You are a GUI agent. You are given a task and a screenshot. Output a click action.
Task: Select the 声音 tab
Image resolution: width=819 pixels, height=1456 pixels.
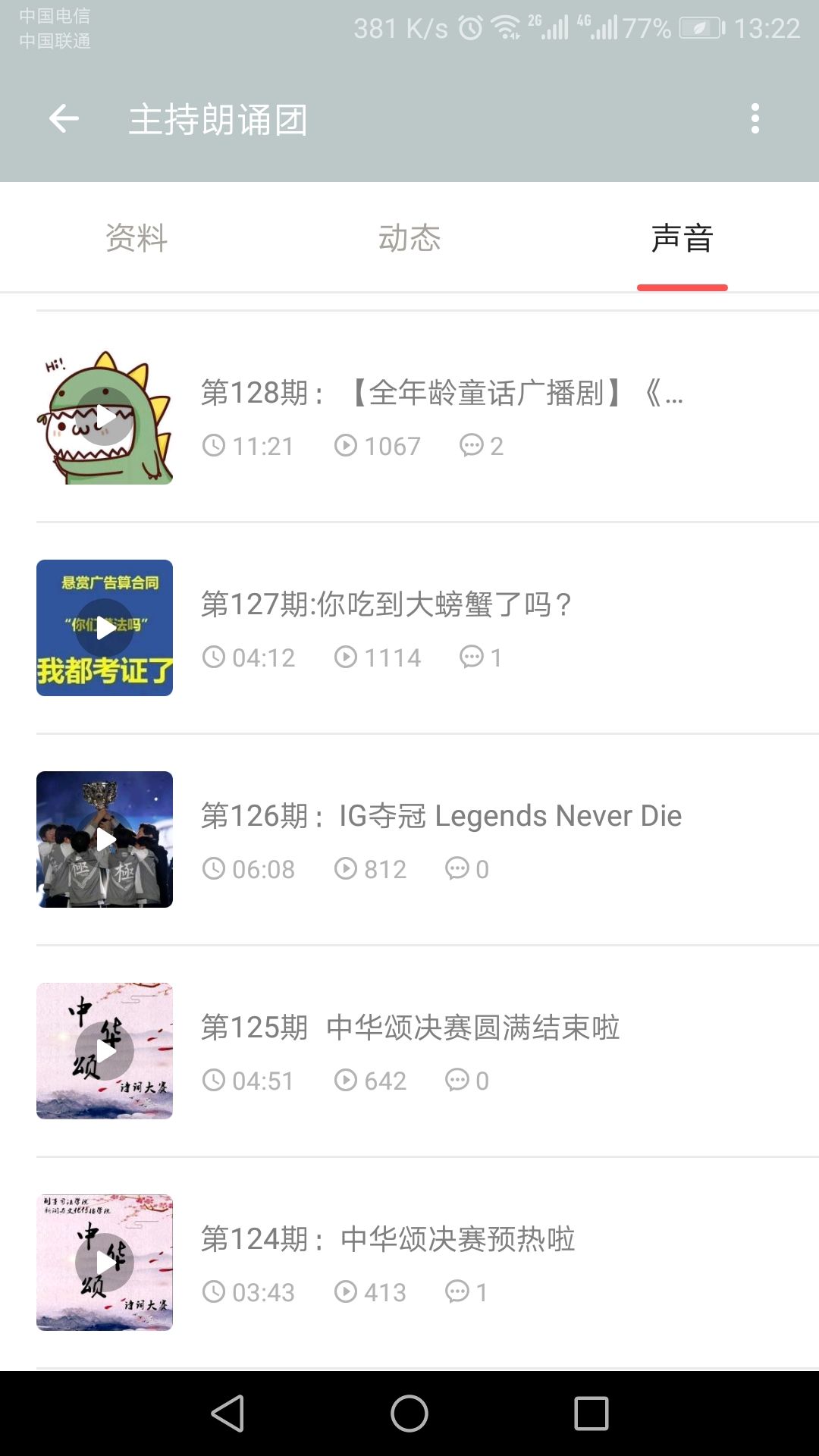[682, 238]
